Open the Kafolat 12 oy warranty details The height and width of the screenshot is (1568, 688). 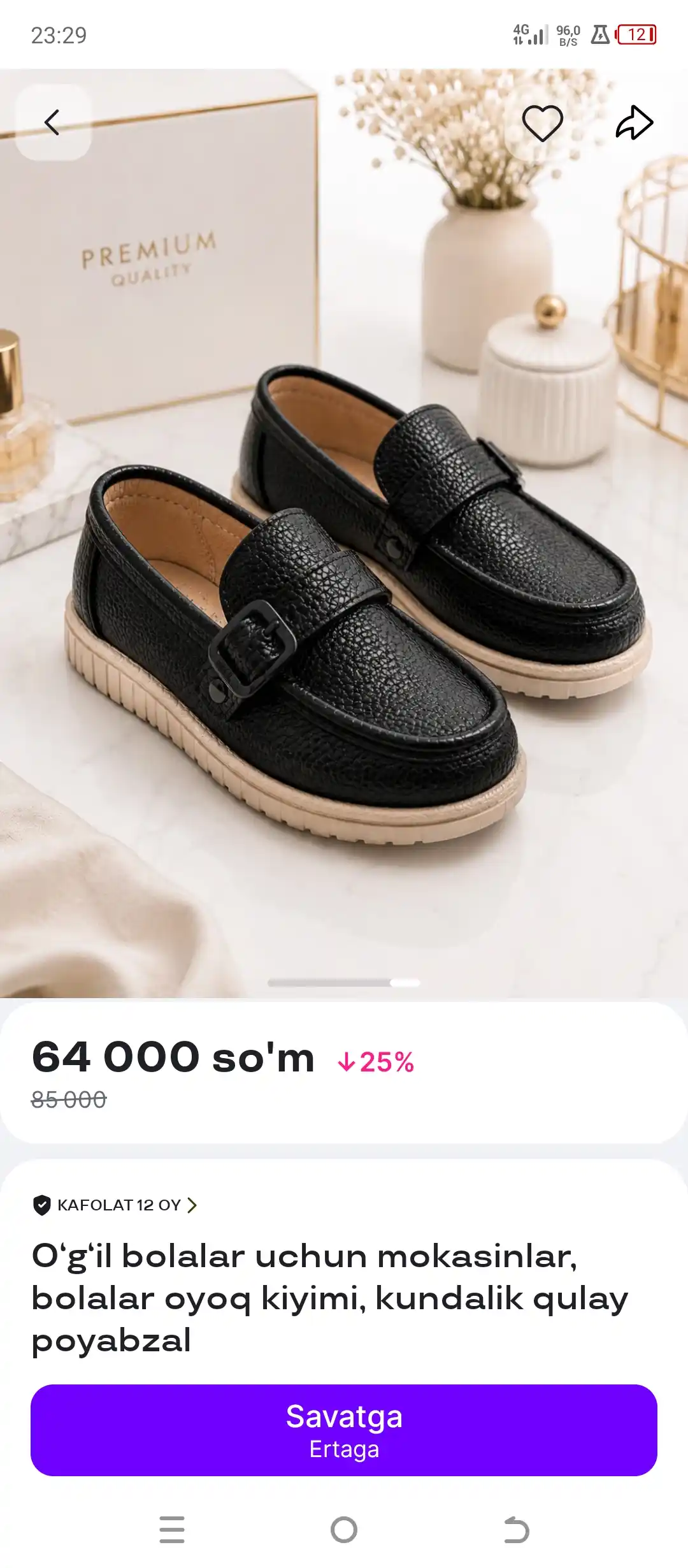115,1205
